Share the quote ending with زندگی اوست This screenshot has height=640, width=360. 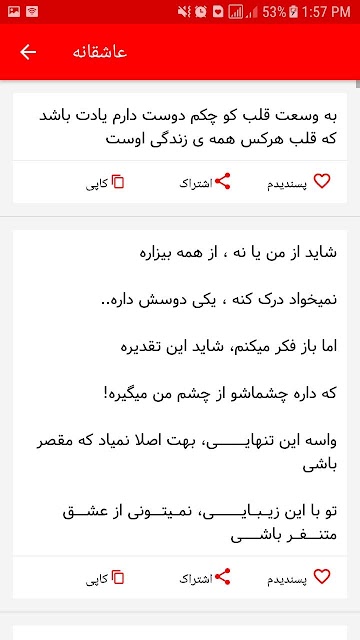point(205,182)
